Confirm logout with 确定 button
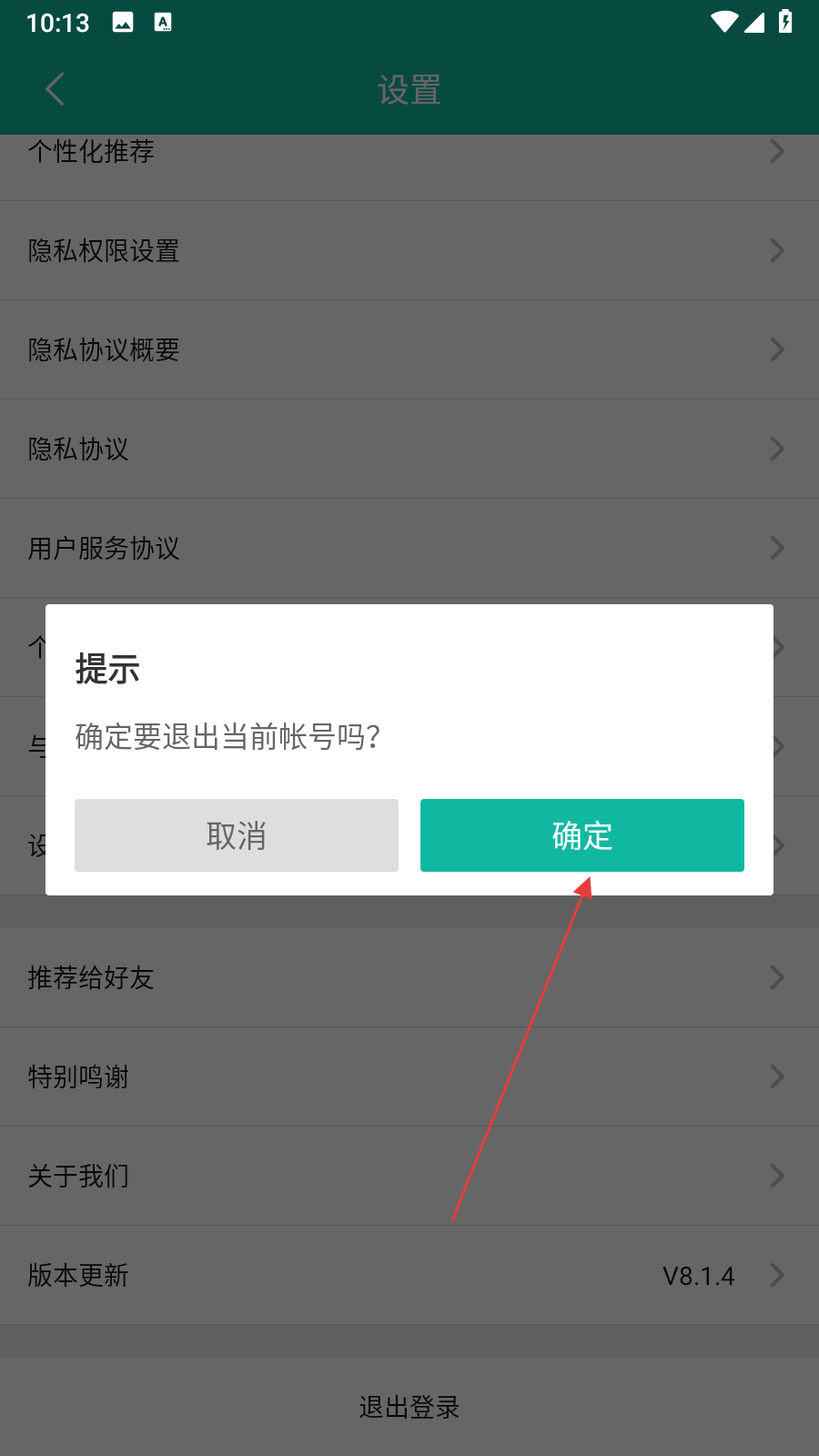 (581, 835)
